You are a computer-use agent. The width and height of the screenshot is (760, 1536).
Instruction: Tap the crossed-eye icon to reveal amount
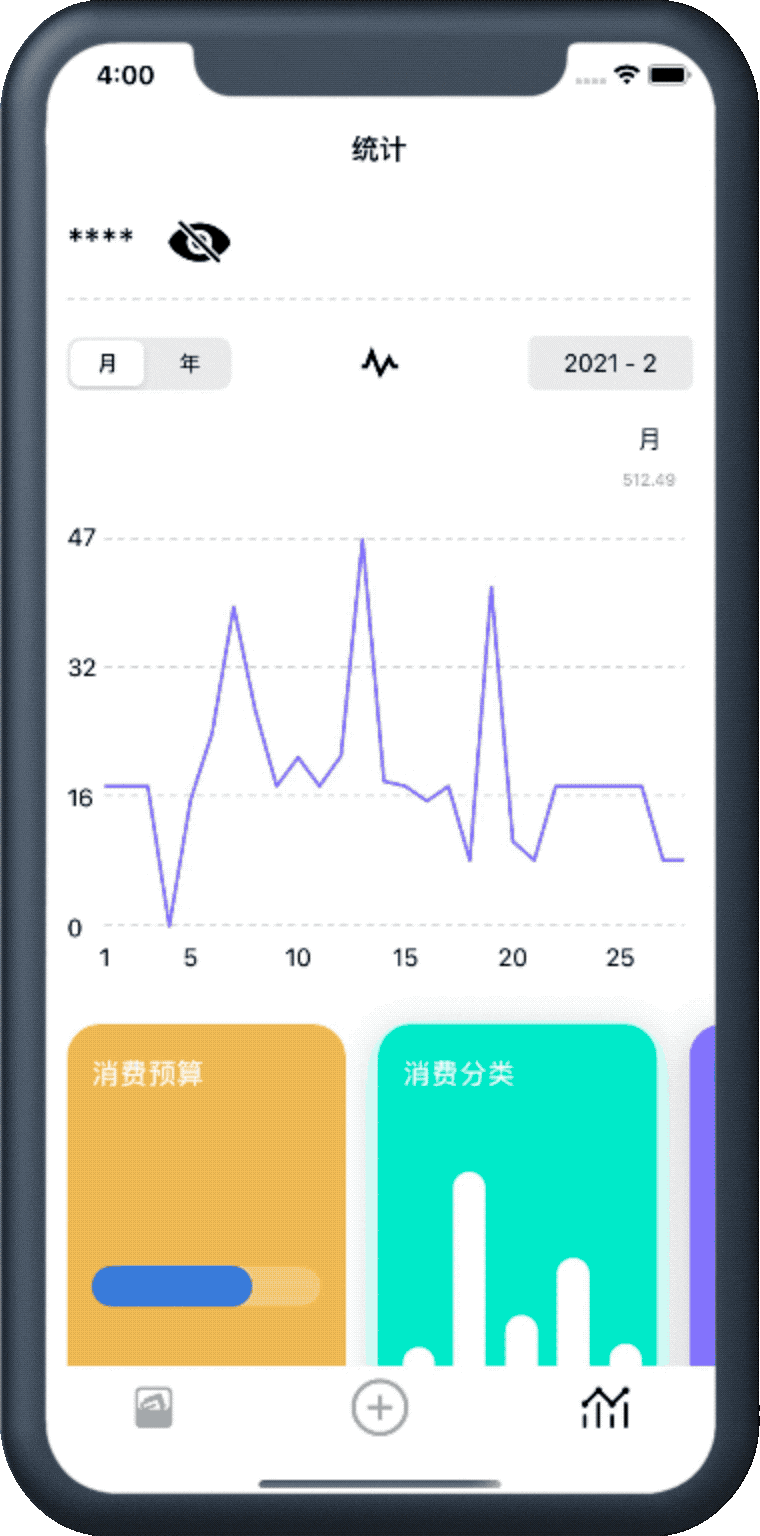[199, 241]
